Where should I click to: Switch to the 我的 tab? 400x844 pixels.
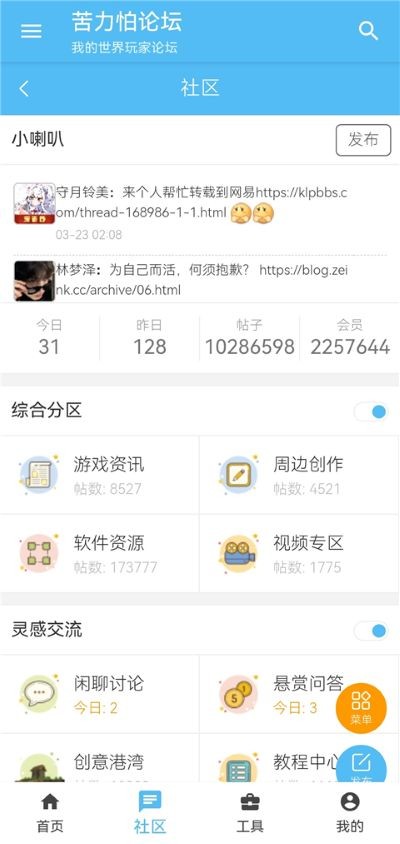(350, 813)
